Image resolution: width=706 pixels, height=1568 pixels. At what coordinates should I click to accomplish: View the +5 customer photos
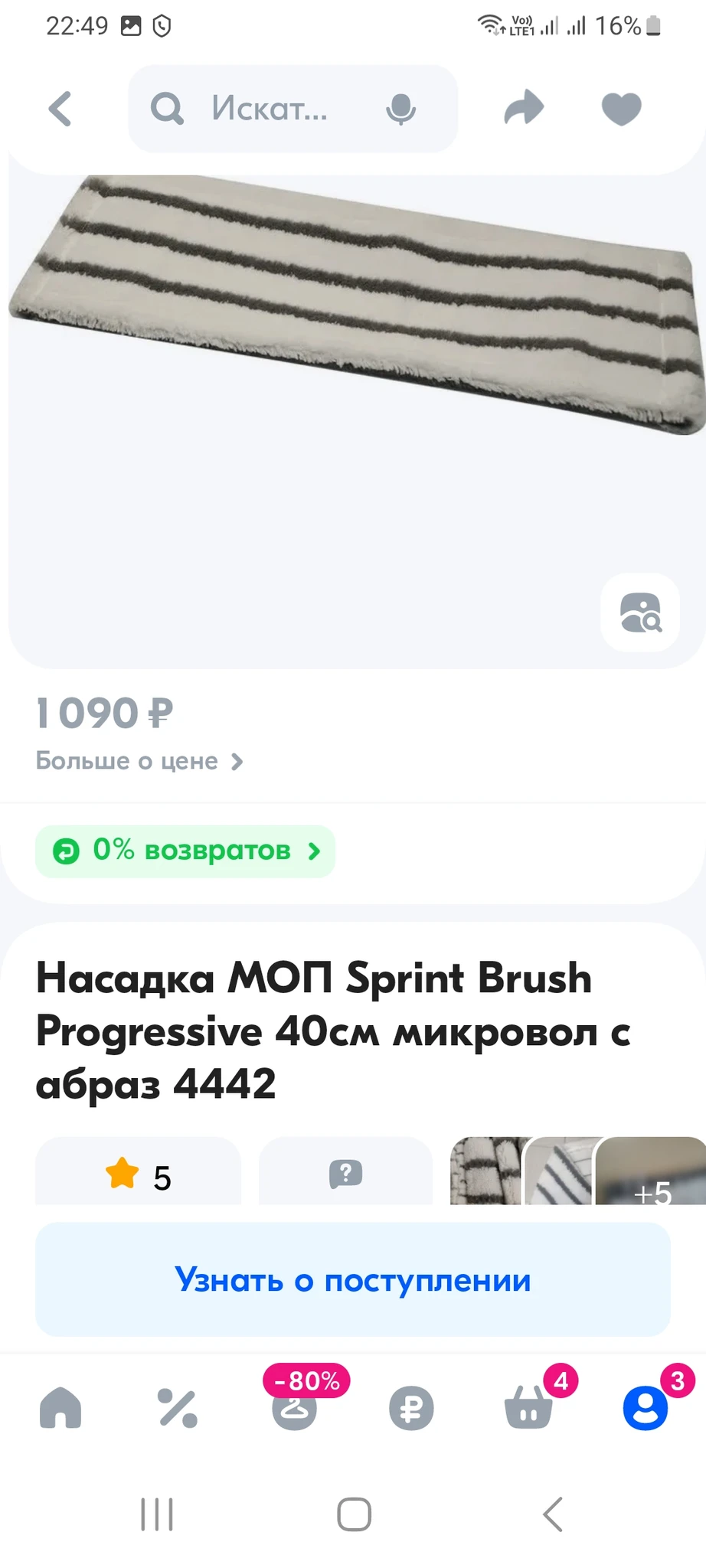tap(652, 1175)
